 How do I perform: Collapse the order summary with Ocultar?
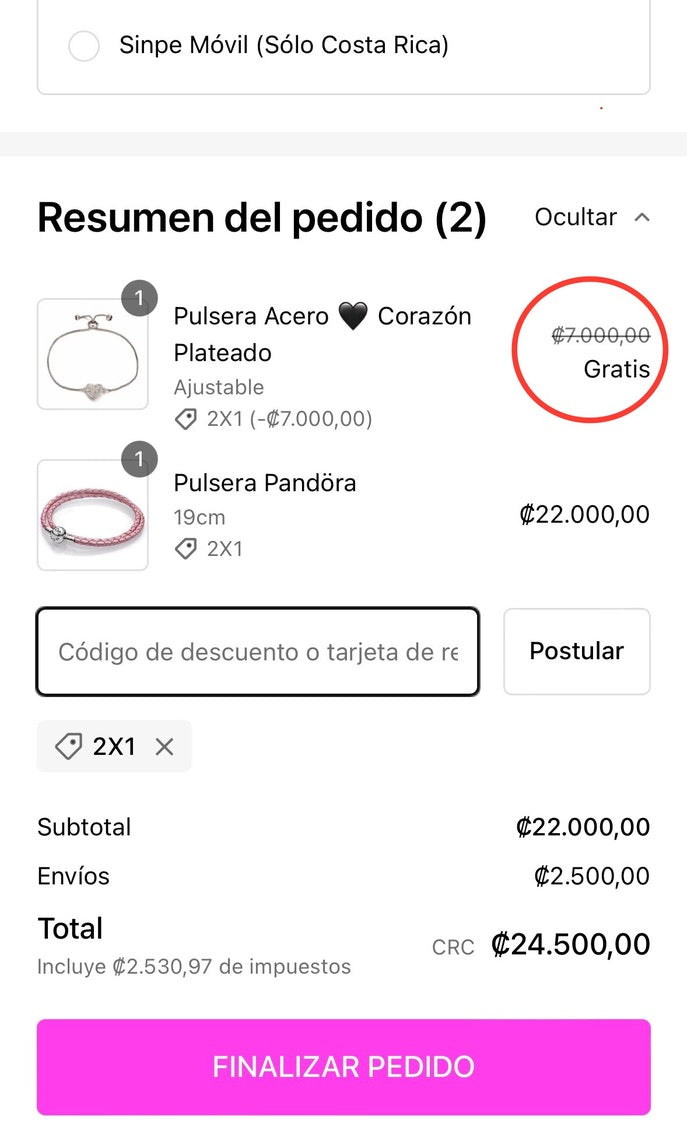pos(592,217)
